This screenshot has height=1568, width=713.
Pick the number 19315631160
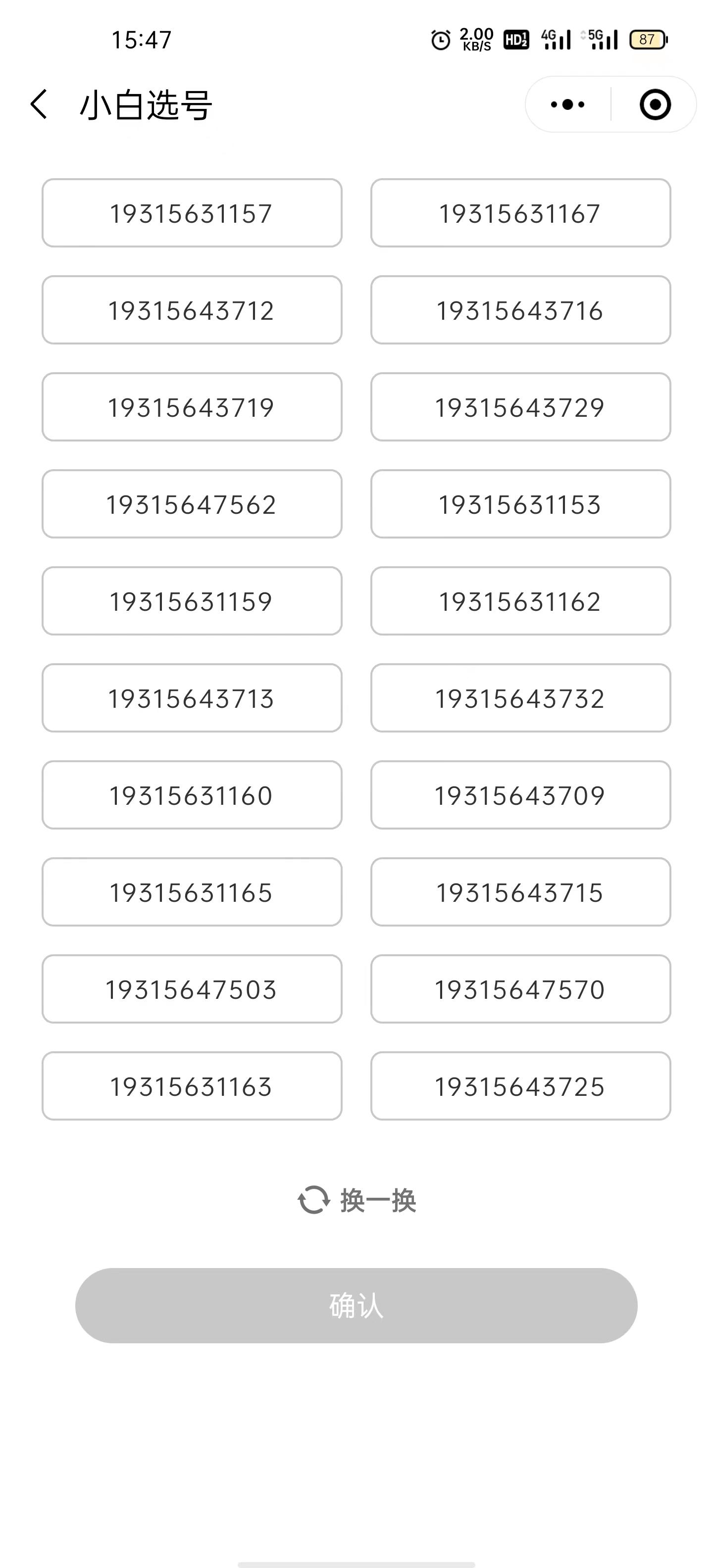[192, 795]
